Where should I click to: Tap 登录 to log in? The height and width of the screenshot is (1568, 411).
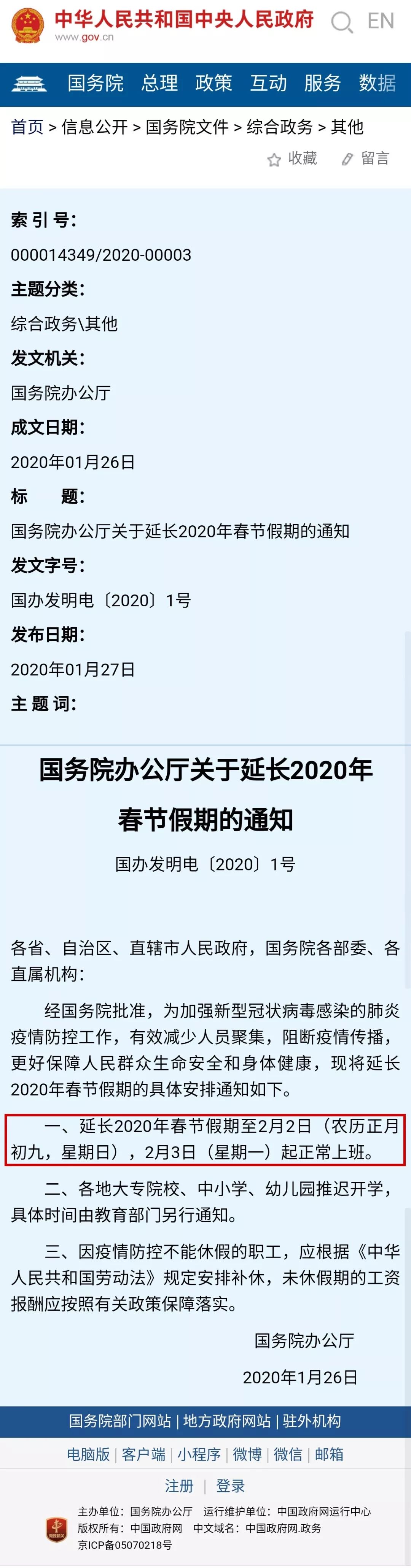click(x=231, y=1486)
